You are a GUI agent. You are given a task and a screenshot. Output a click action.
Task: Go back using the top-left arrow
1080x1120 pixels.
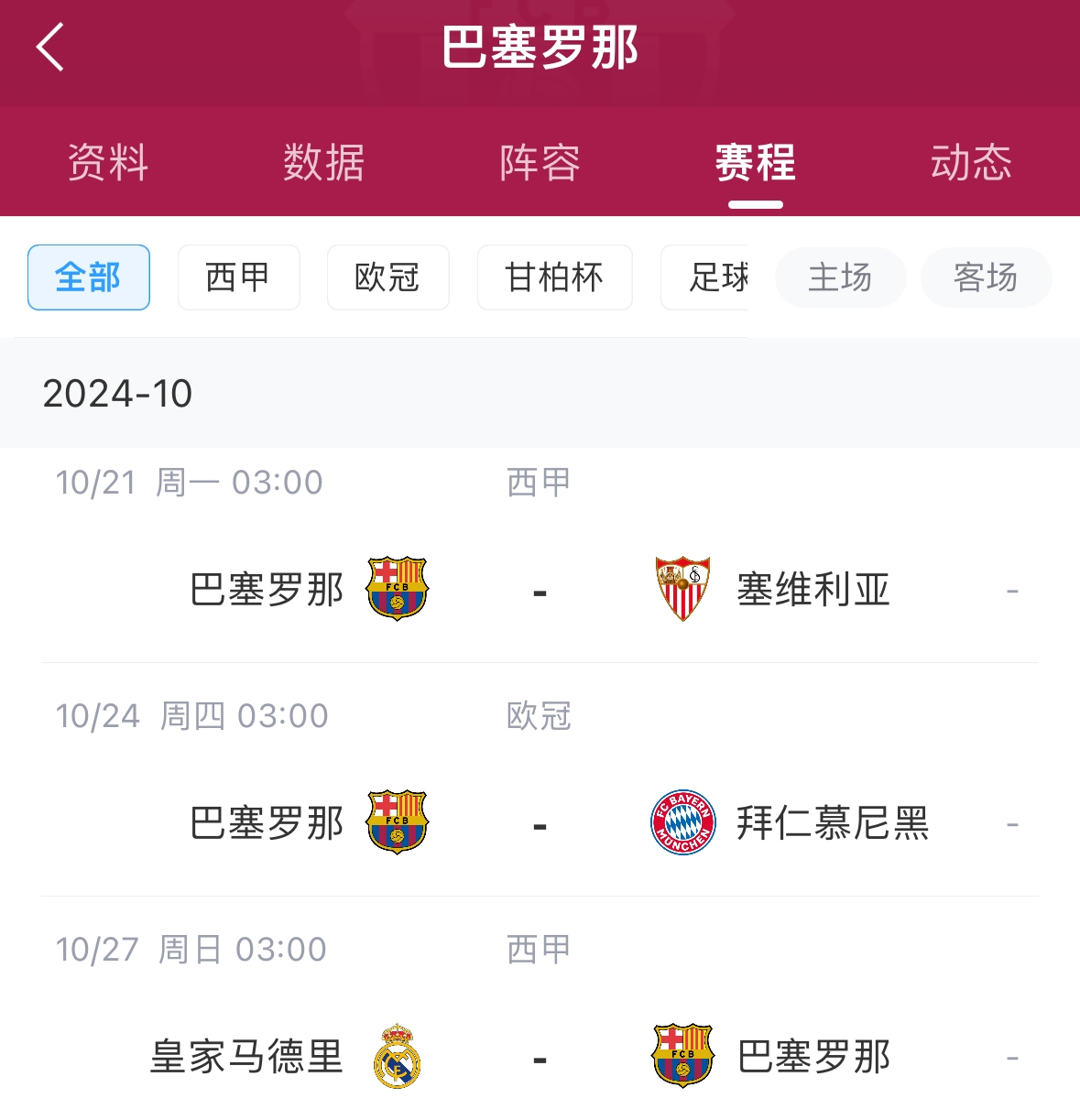[50, 47]
